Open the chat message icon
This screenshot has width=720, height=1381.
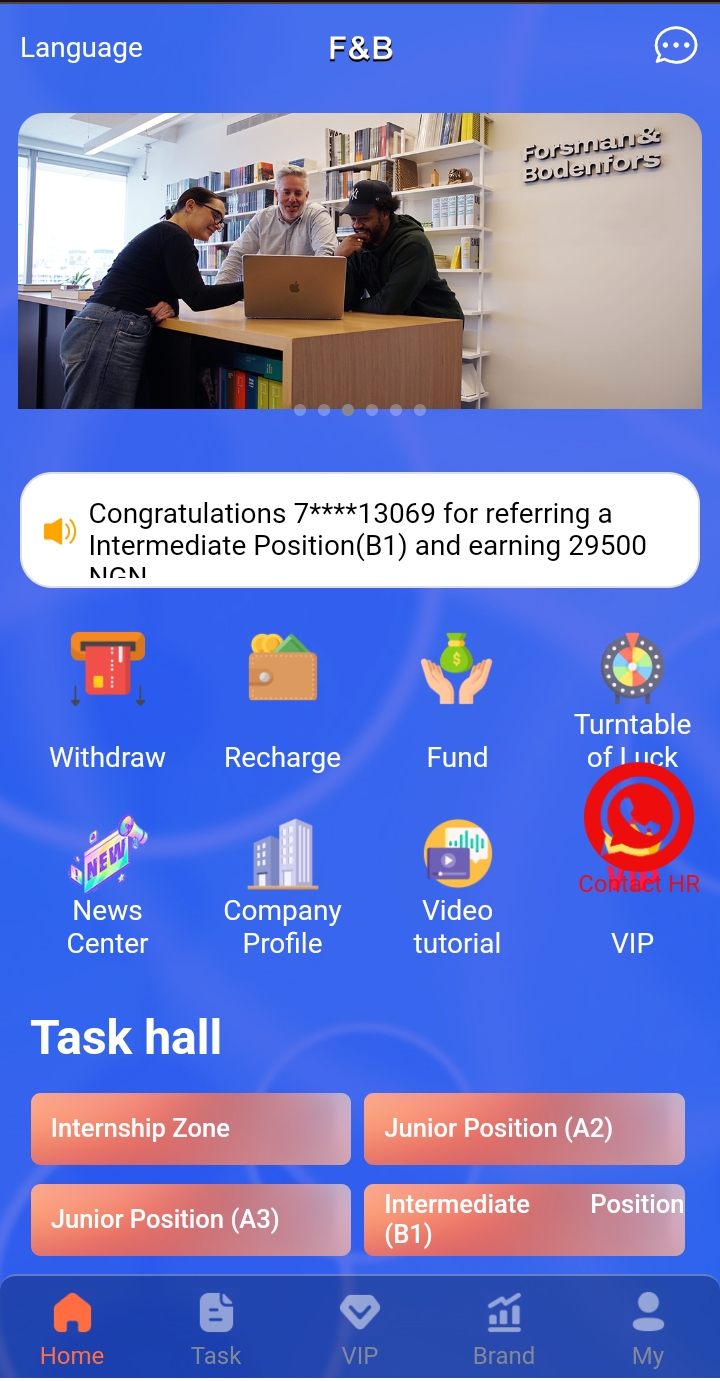click(x=675, y=46)
